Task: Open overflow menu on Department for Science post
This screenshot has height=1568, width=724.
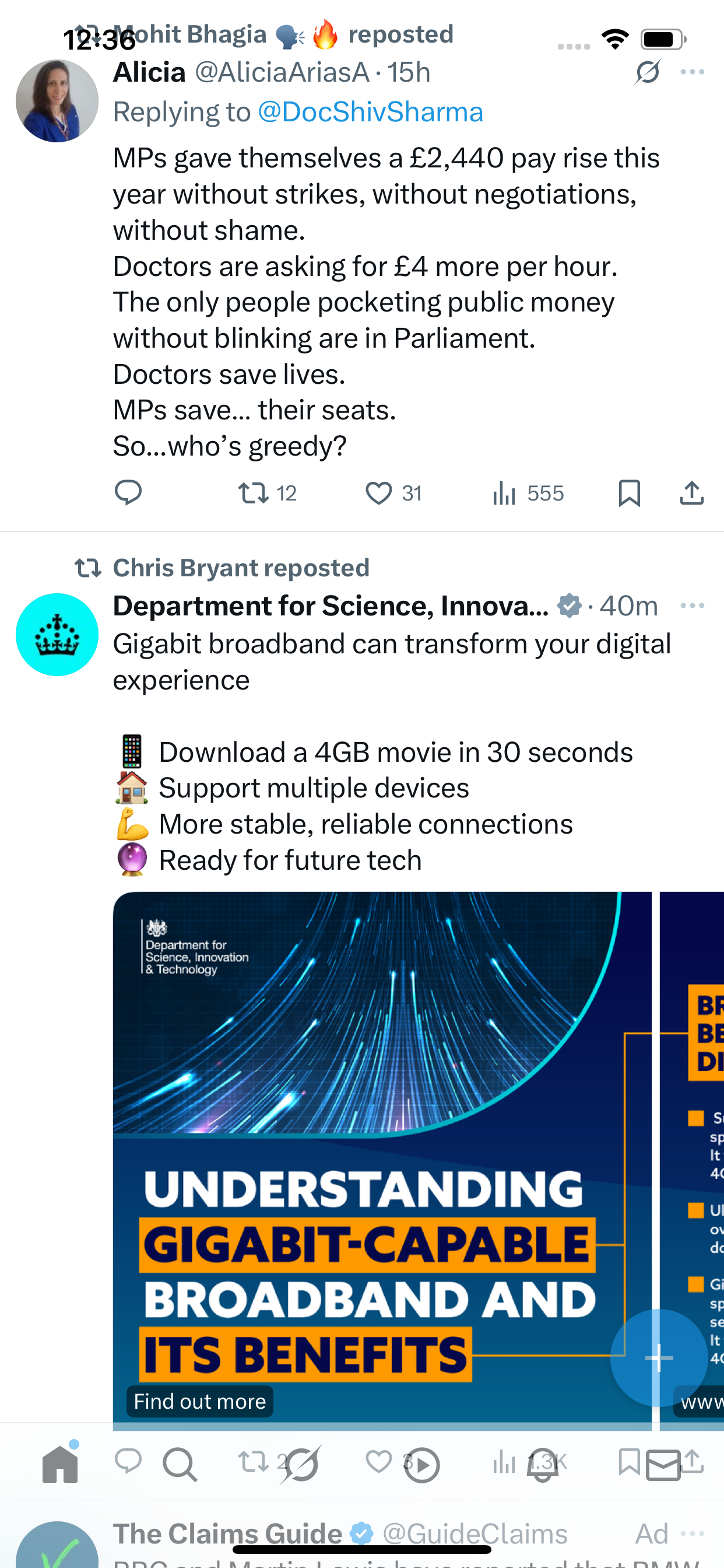Action: (x=693, y=605)
